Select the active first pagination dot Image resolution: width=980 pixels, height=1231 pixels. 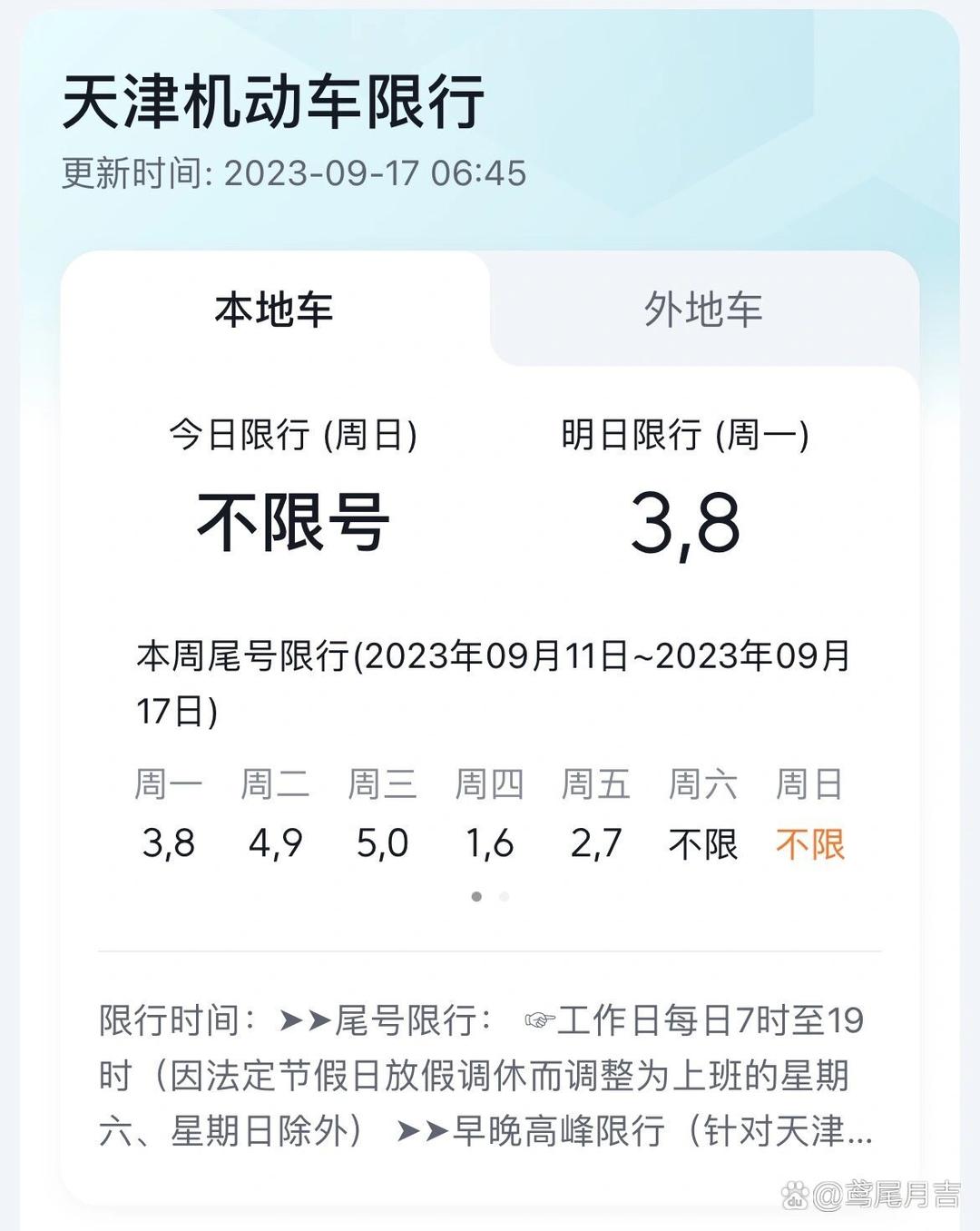[x=475, y=895]
